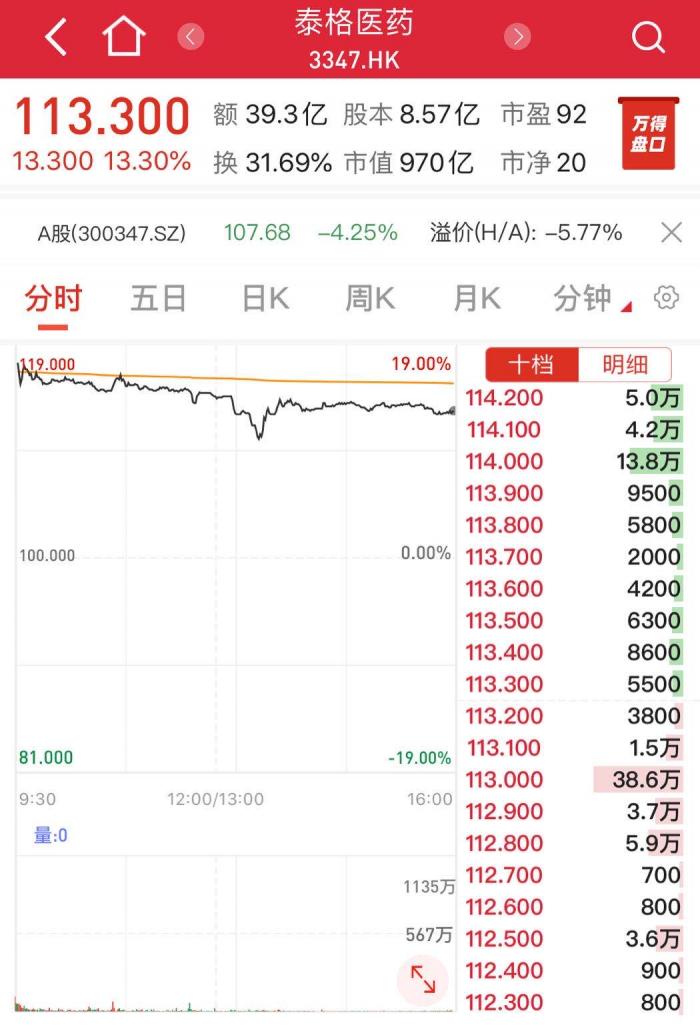The image size is (700, 1033).
Task: Switch to the 五日 chart tab
Action: tap(159, 299)
